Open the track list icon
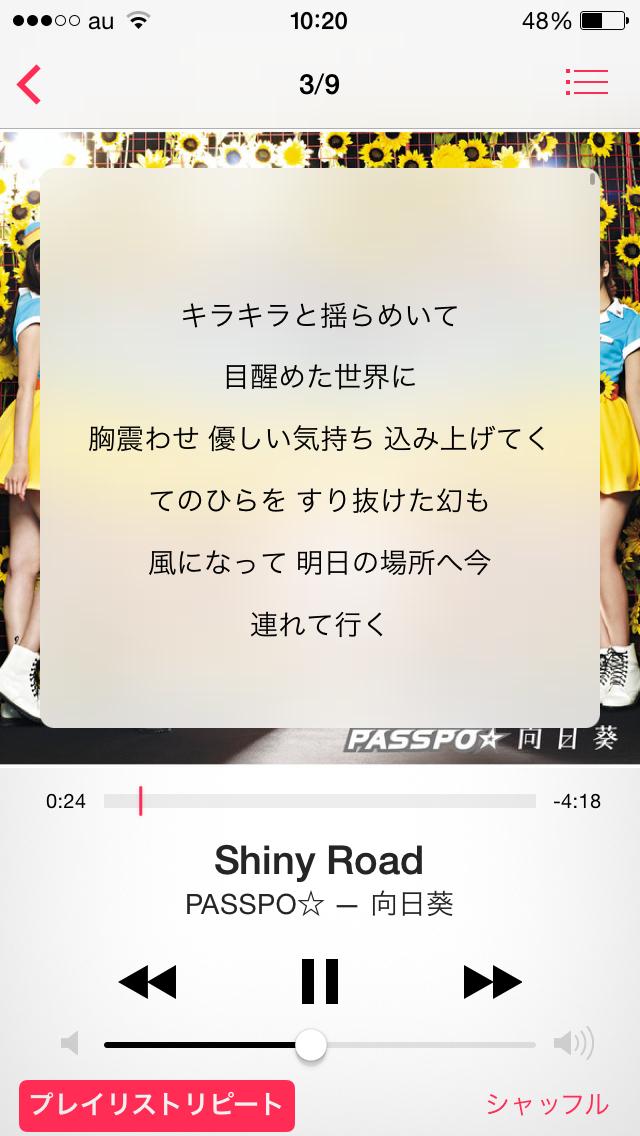This screenshot has width=640, height=1136. point(586,83)
